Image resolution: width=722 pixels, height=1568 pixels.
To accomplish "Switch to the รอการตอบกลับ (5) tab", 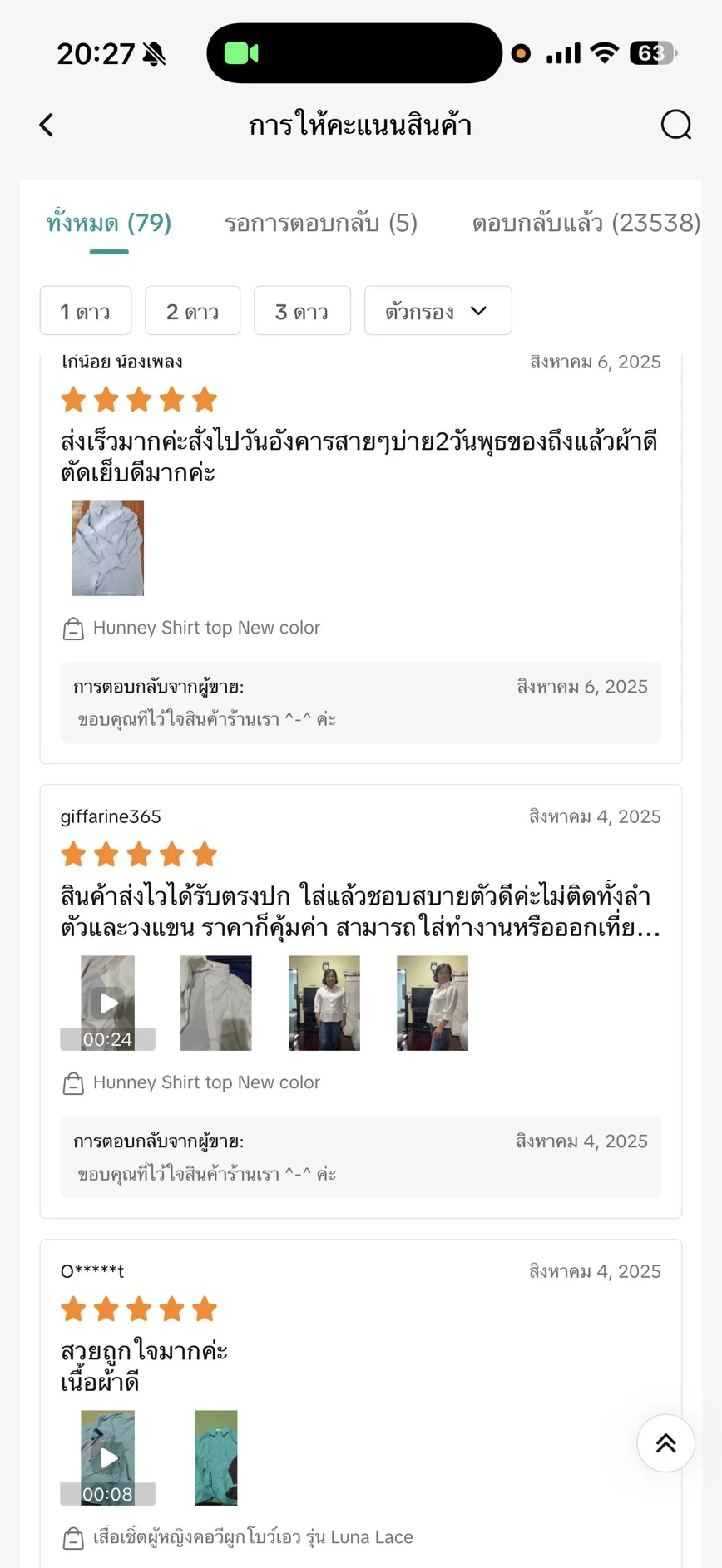I will pyautogui.click(x=320, y=223).
